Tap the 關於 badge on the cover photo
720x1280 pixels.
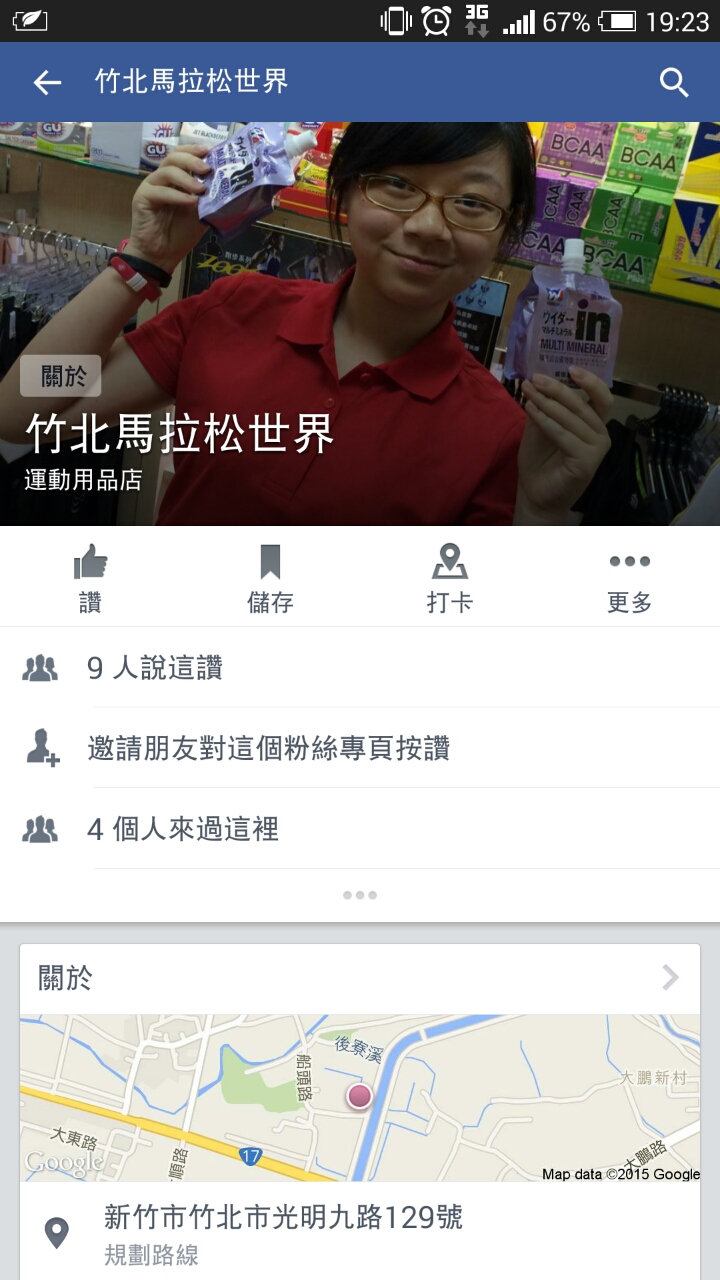(61, 376)
